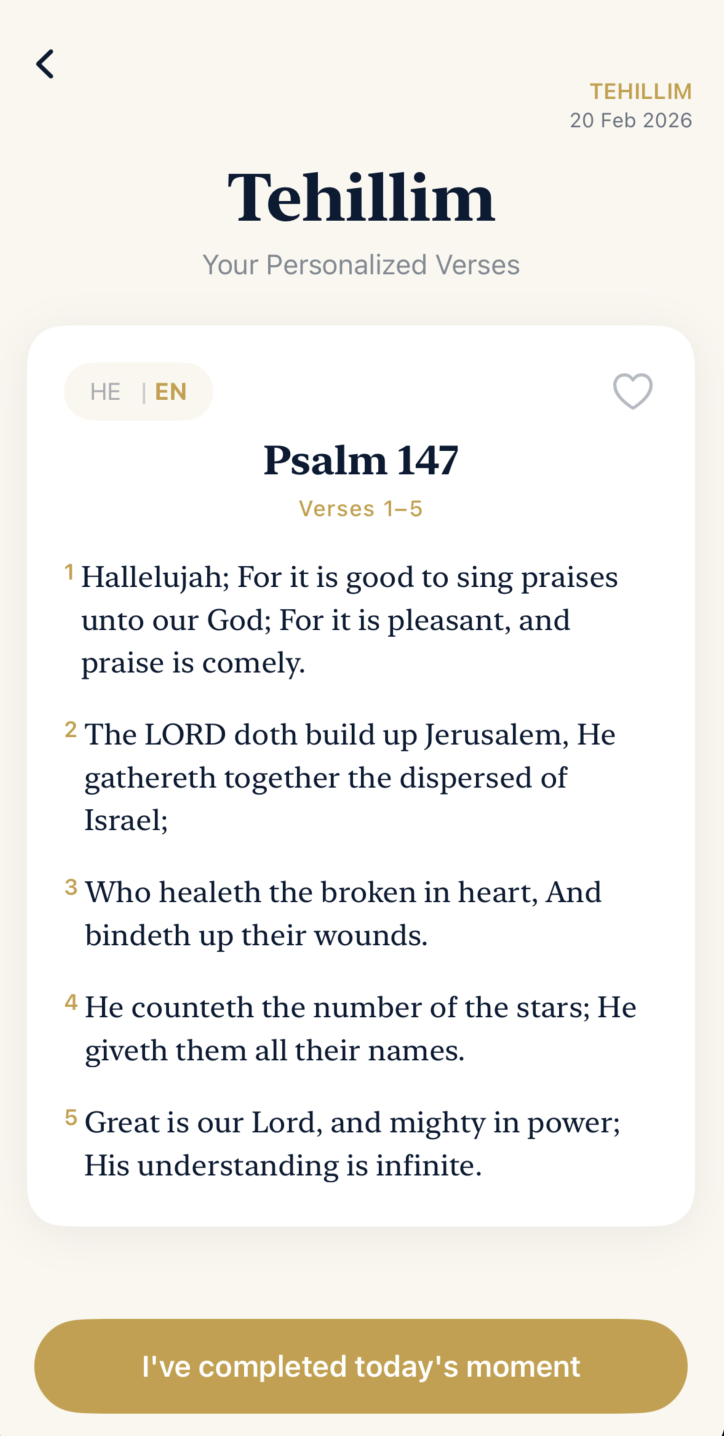
Task: Tap Your Personalized Verses subtitle
Action: (x=361, y=264)
